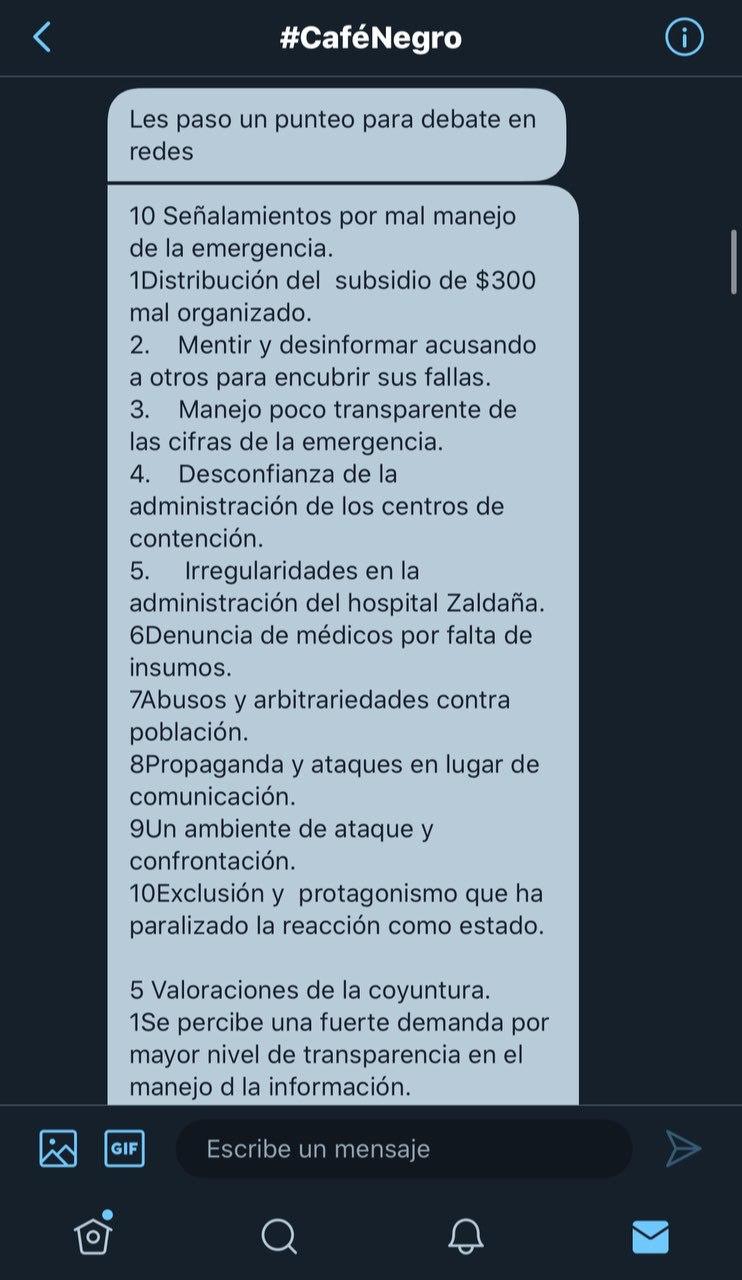Send the message with the arrow
Screen dimensions: 742x1280
click(x=683, y=1148)
